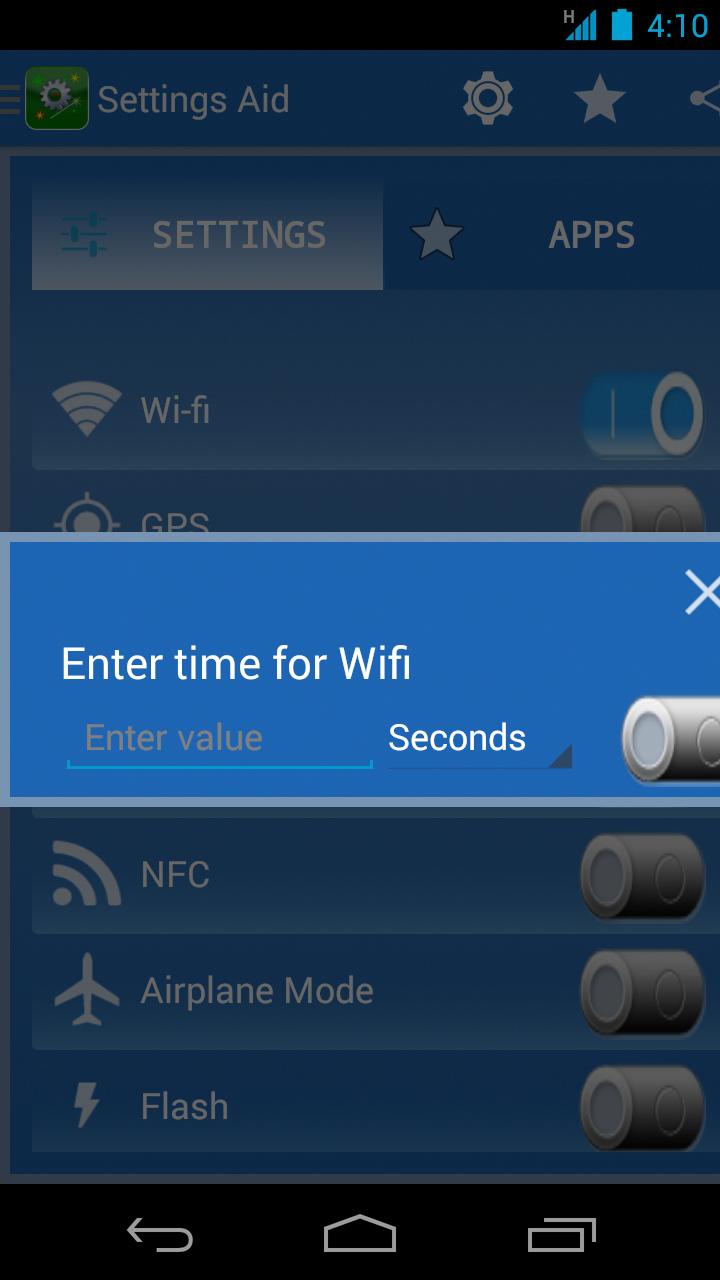Open the Seconds unit dropdown
720x1280 pixels.
click(479, 739)
